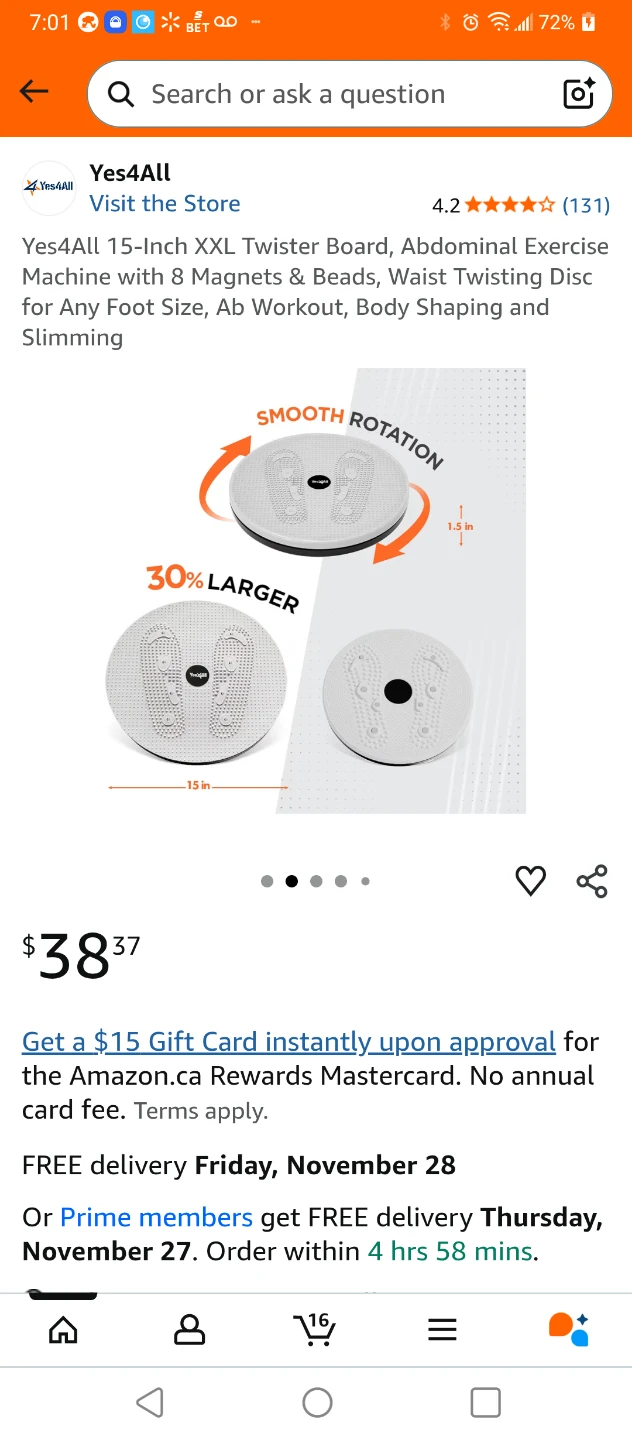Open the hamburger menu tab
Viewport: 632px width, 1440px height.
442,1329
